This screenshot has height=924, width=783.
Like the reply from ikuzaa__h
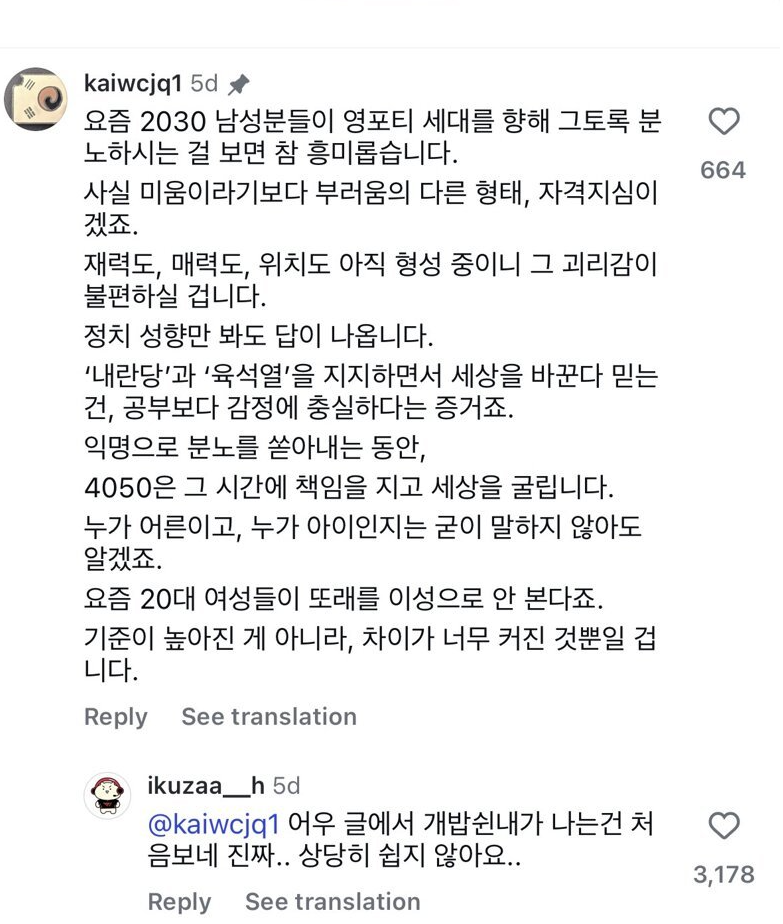click(723, 826)
